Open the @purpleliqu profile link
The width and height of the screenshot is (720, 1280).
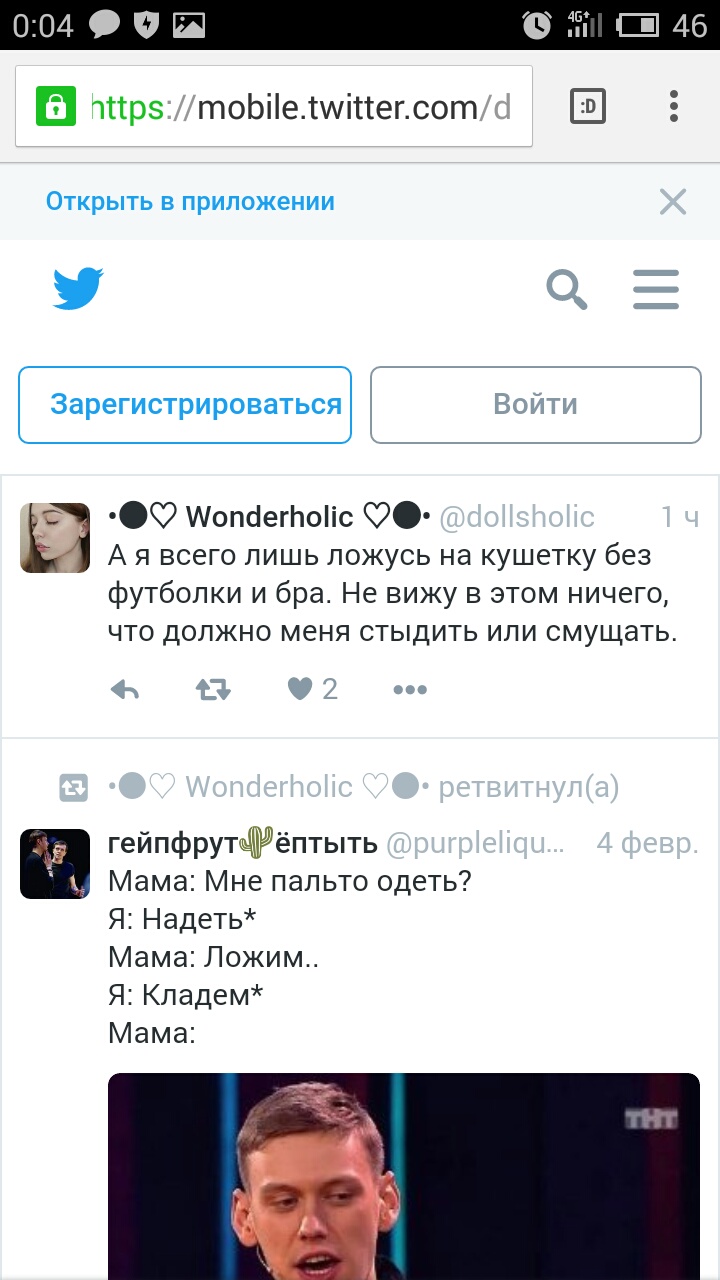click(x=476, y=843)
